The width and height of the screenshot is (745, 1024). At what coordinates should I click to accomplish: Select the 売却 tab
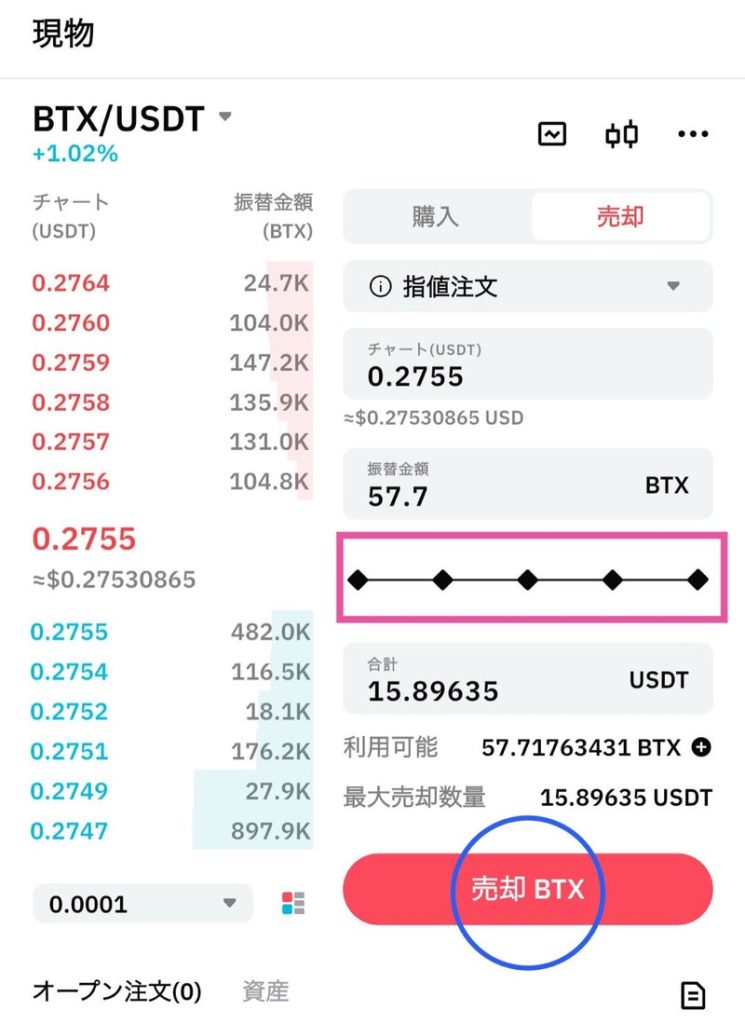point(620,217)
